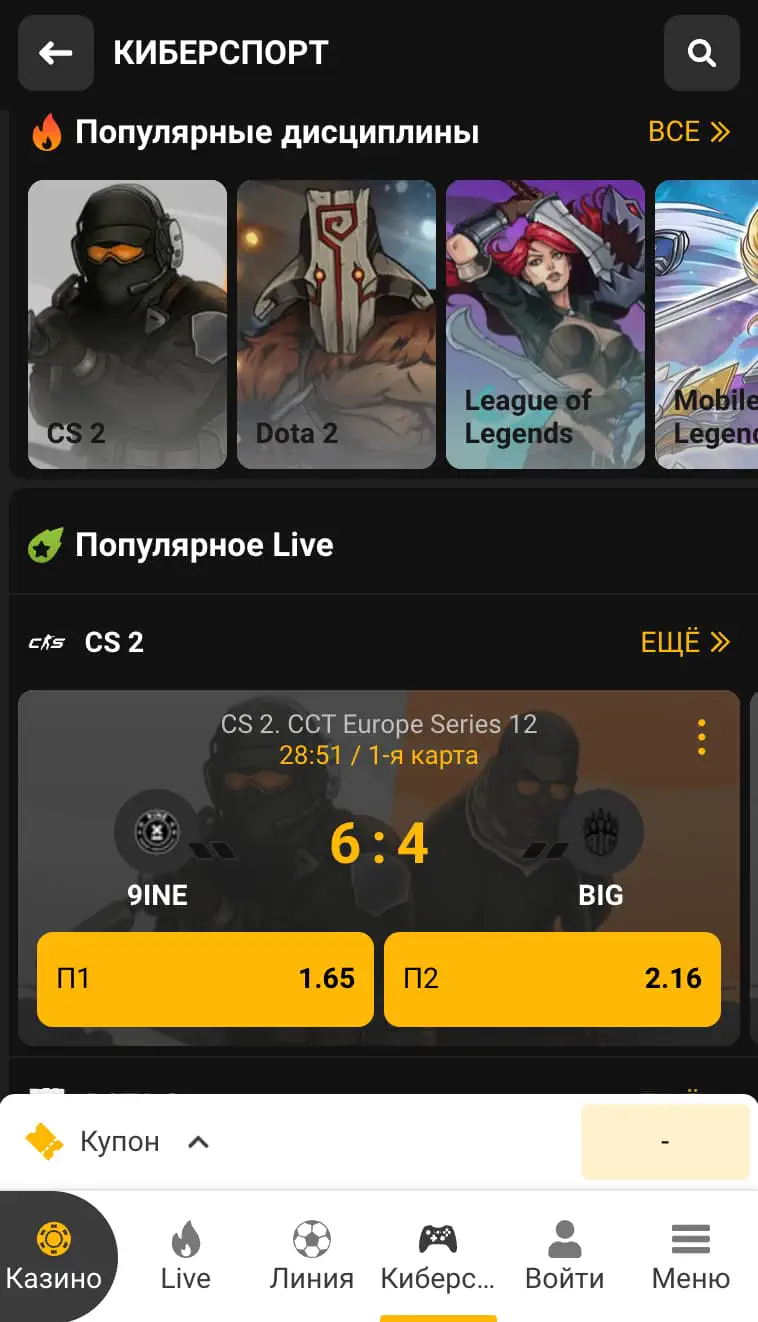
Task: Select the Киберспорт tab
Action: pyautogui.click(x=438, y=1256)
